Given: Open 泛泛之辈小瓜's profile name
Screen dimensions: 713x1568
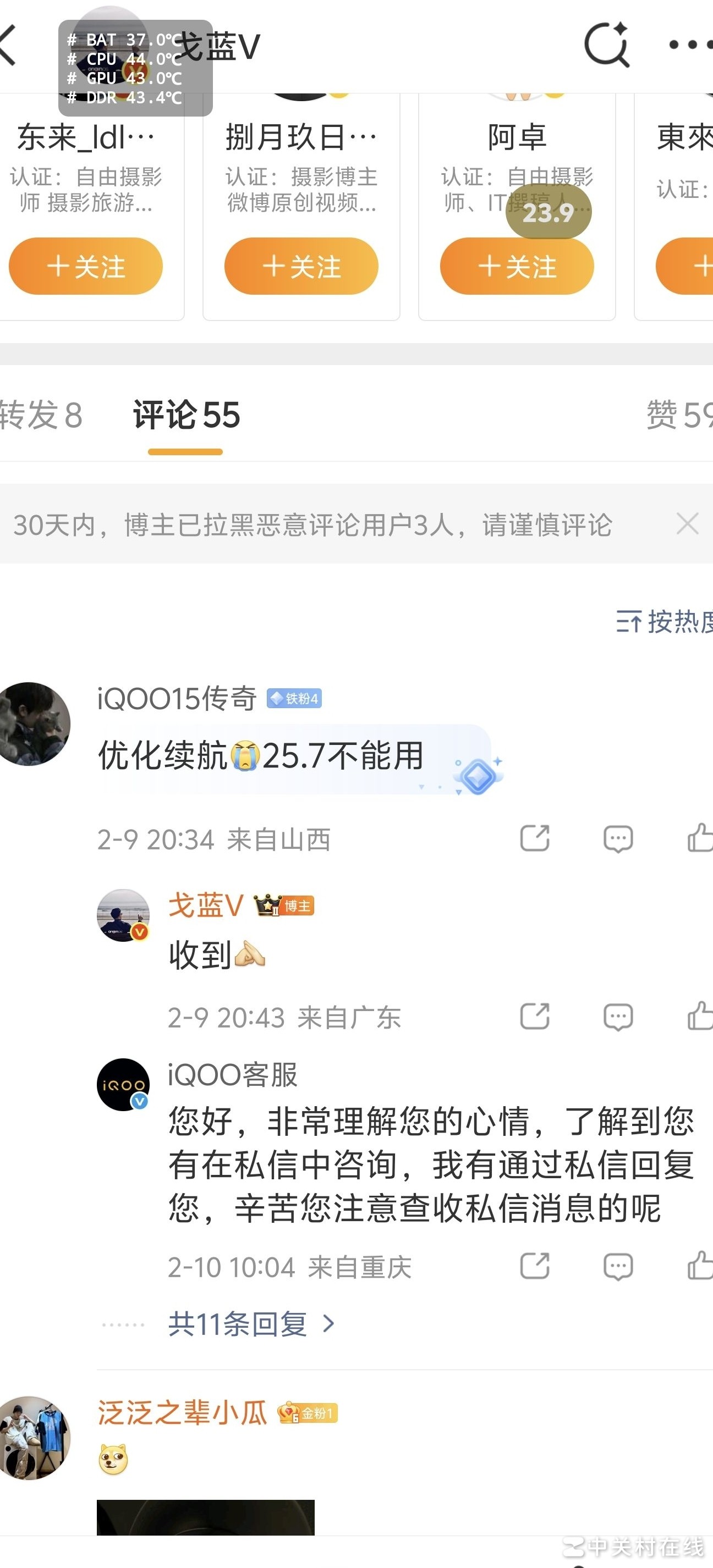Looking at the screenshot, I should pos(183,1412).
